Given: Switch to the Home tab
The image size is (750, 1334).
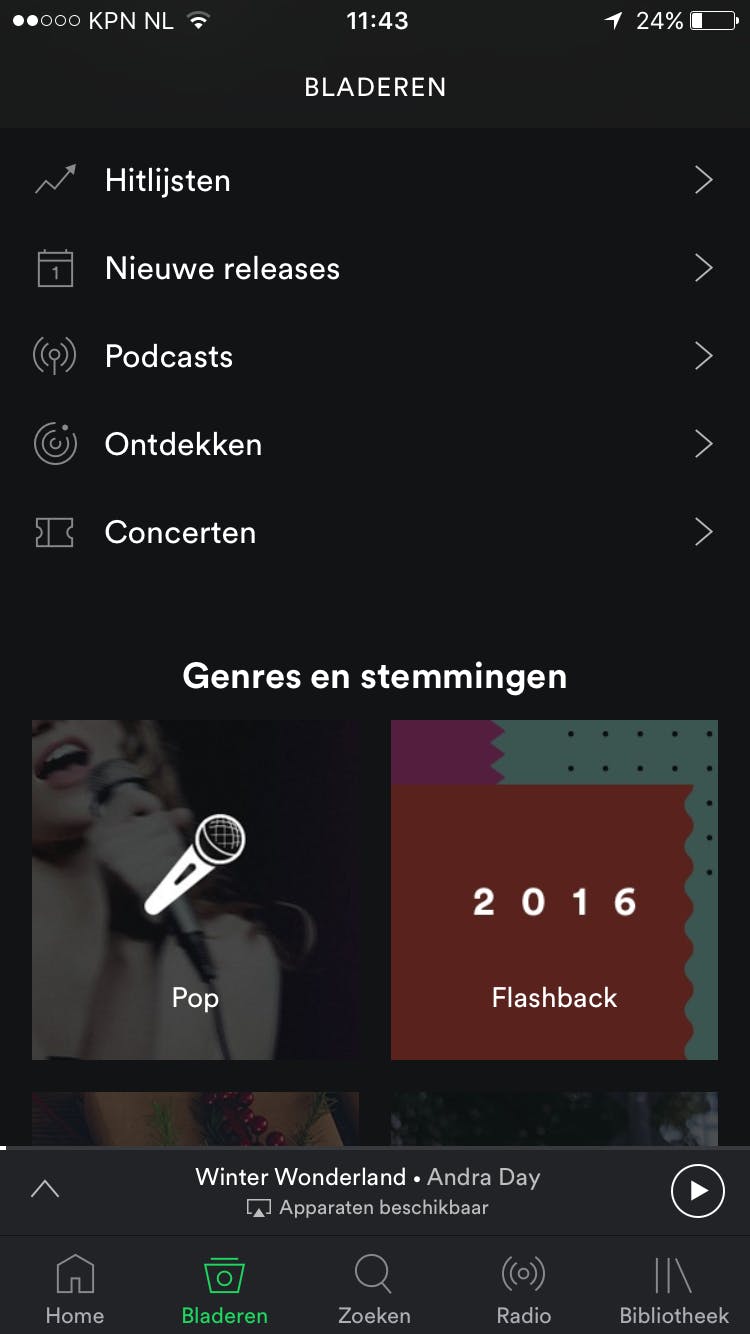Looking at the screenshot, I should point(75,1289).
